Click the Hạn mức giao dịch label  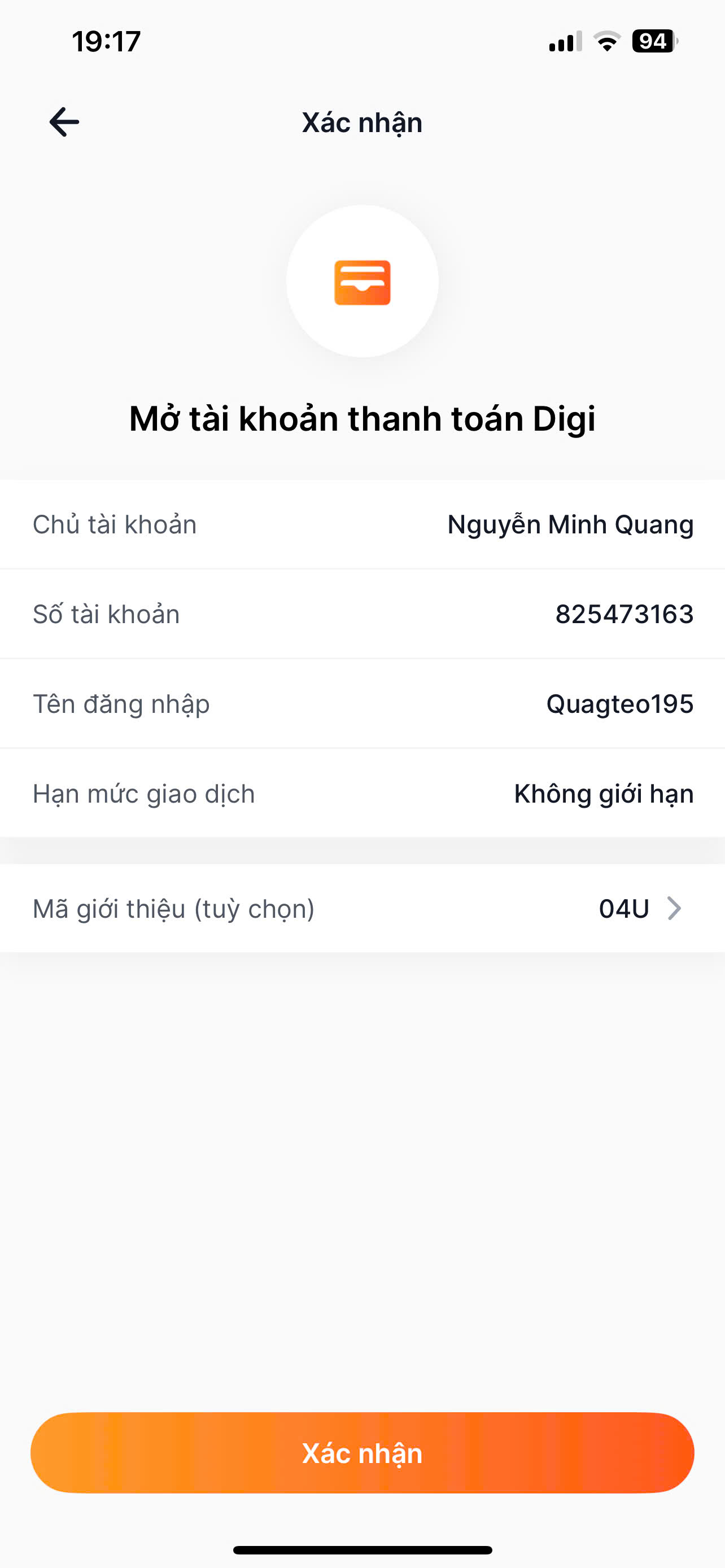tap(143, 792)
